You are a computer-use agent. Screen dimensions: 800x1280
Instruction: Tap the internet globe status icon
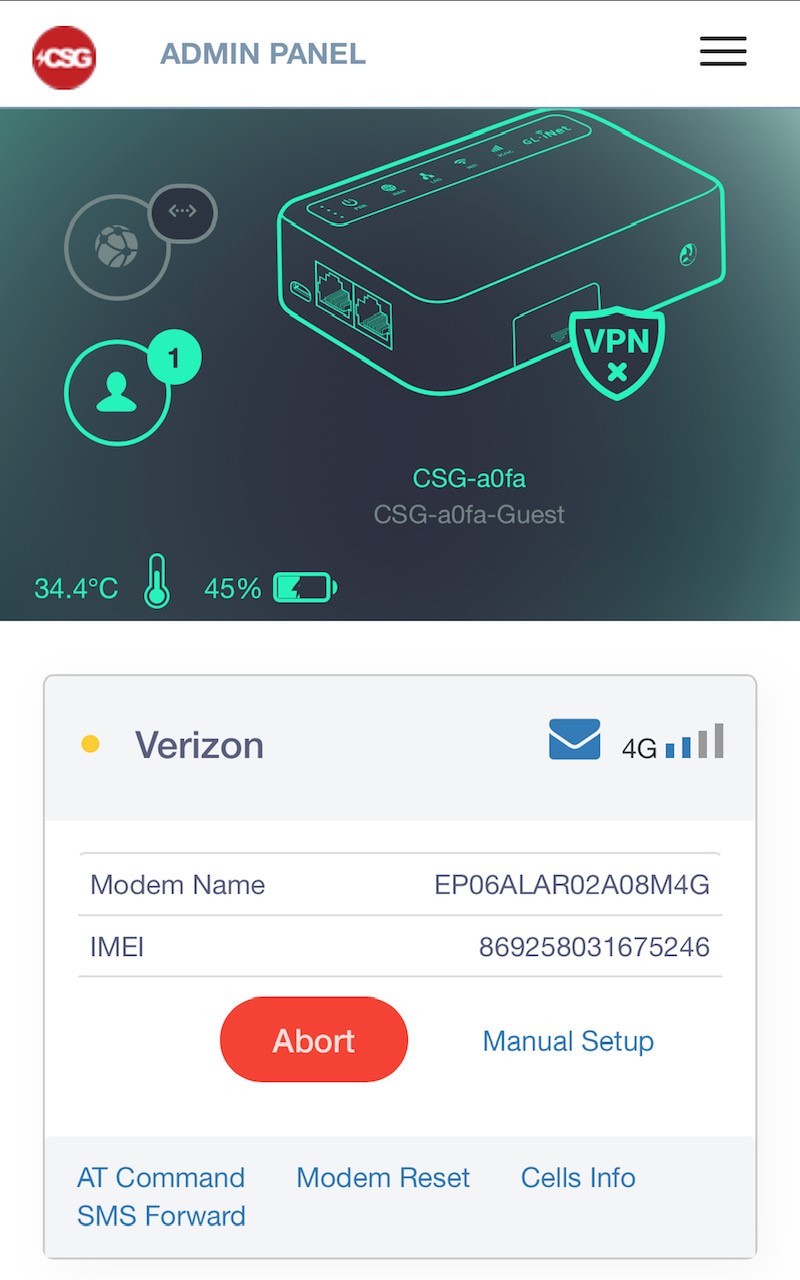[x=117, y=247]
